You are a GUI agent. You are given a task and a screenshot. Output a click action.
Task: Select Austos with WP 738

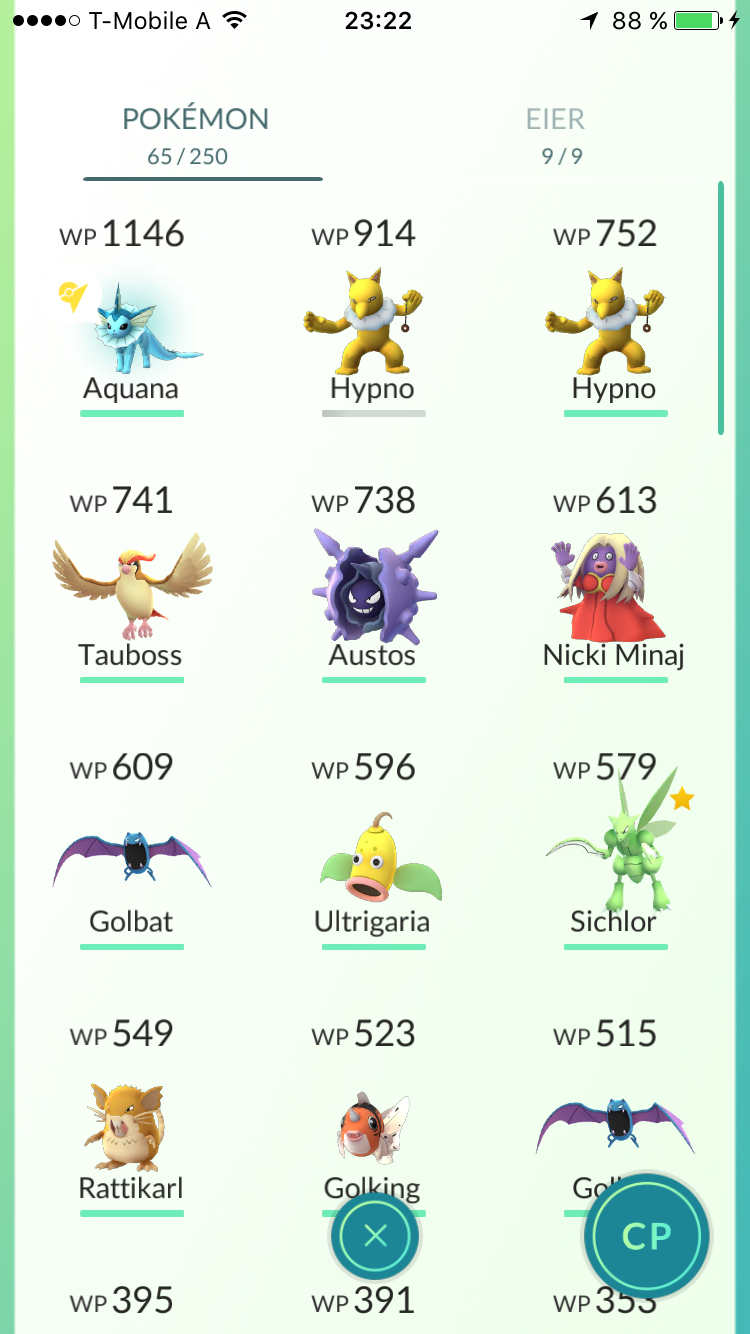click(373, 584)
